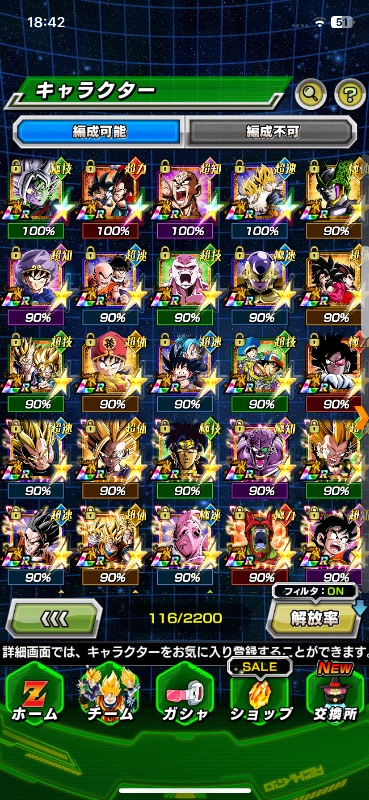Tap the orange arrow at right edge

pos(363,410)
